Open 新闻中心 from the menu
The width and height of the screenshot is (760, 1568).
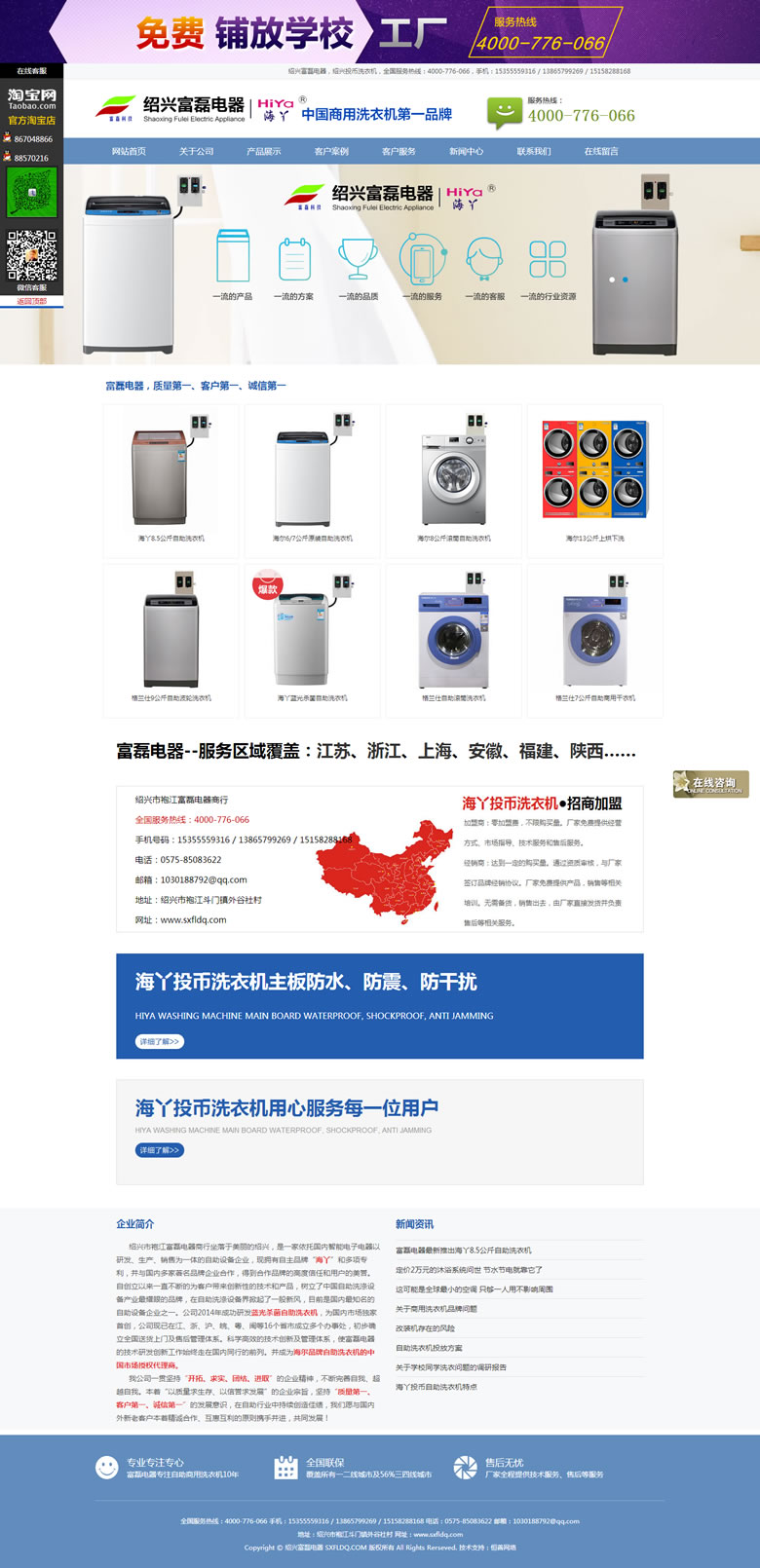click(466, 151)
